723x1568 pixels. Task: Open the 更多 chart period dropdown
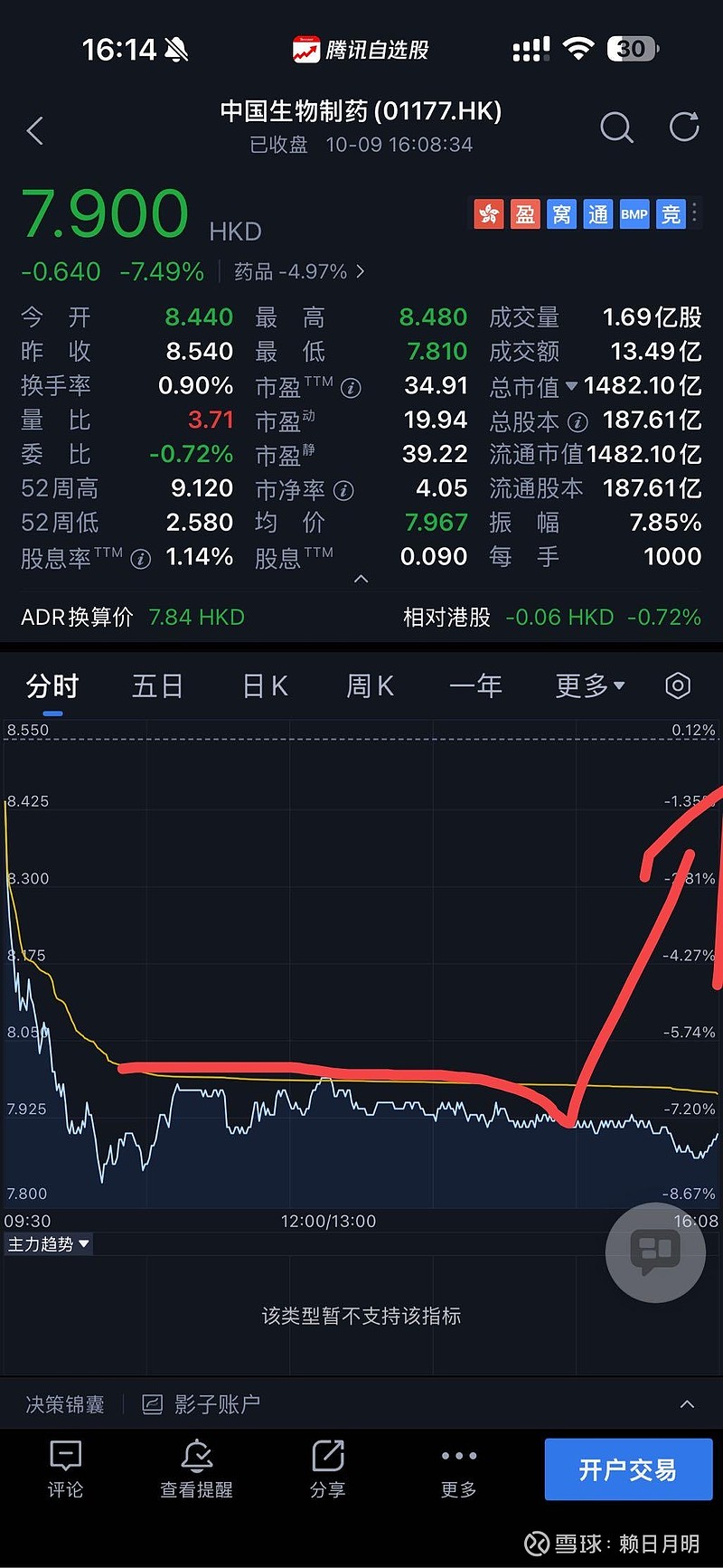click(590, 686)
